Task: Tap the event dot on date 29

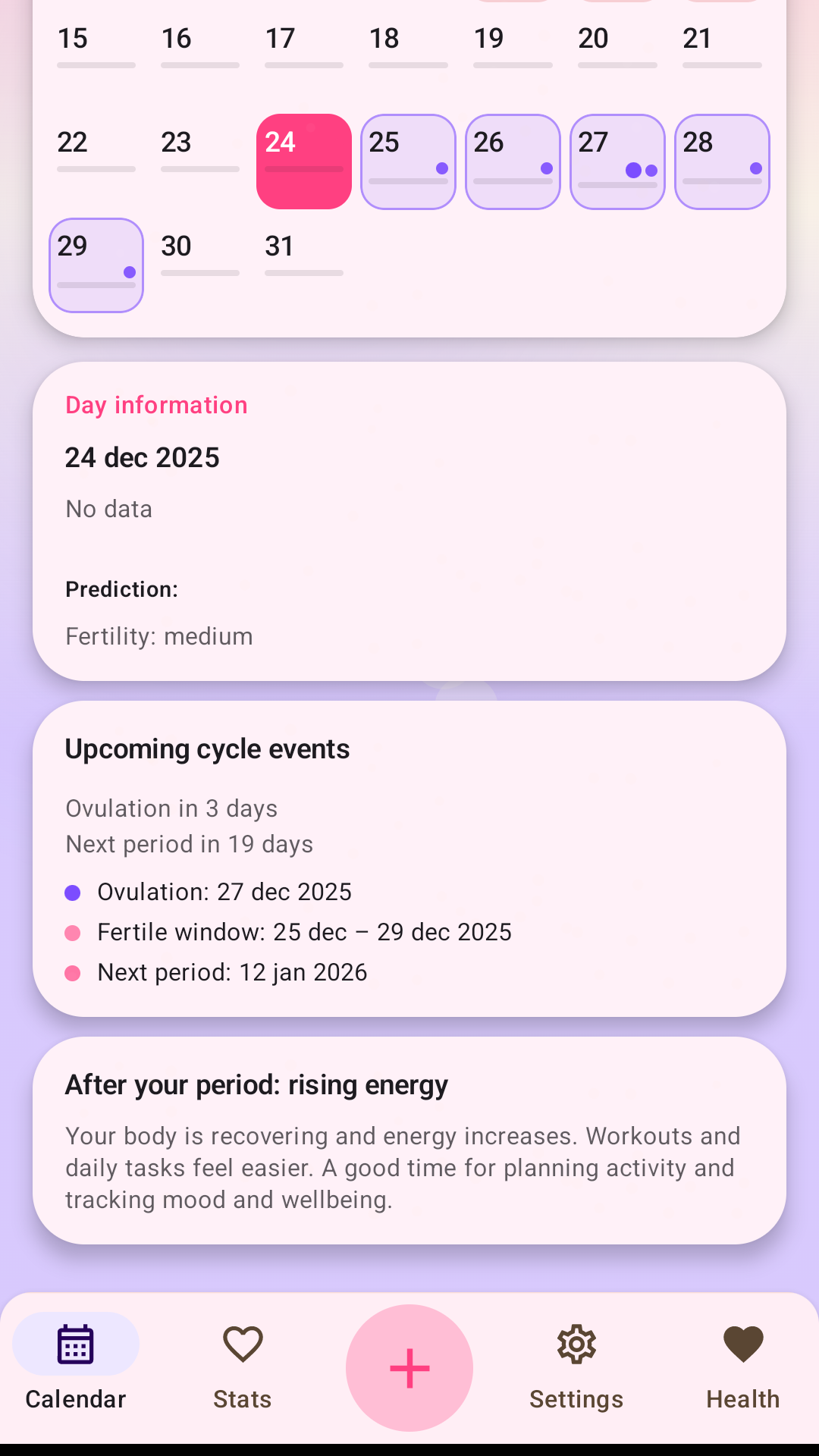Action: tap(130, 270)
